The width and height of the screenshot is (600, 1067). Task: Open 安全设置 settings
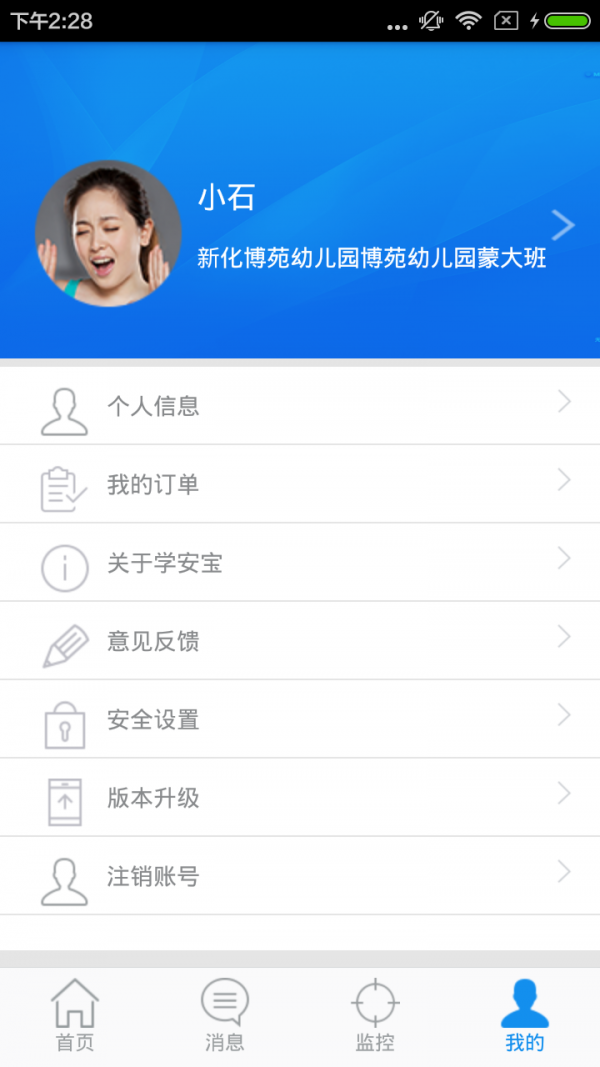point(300,720)
